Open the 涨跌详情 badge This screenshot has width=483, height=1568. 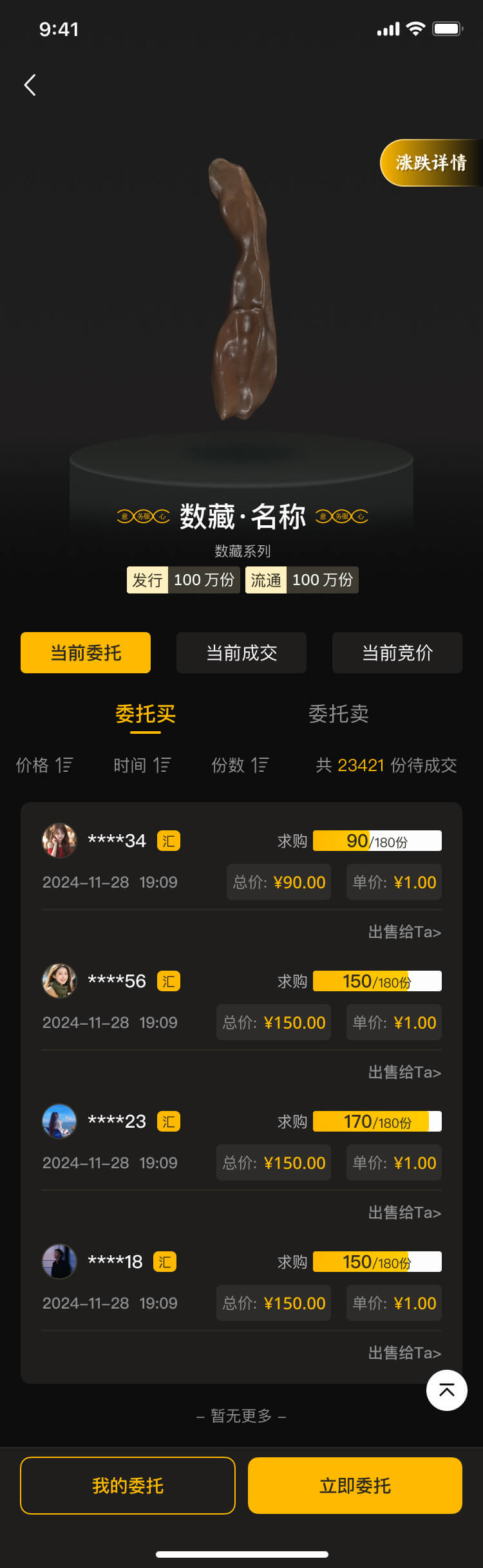pos(430,163)
